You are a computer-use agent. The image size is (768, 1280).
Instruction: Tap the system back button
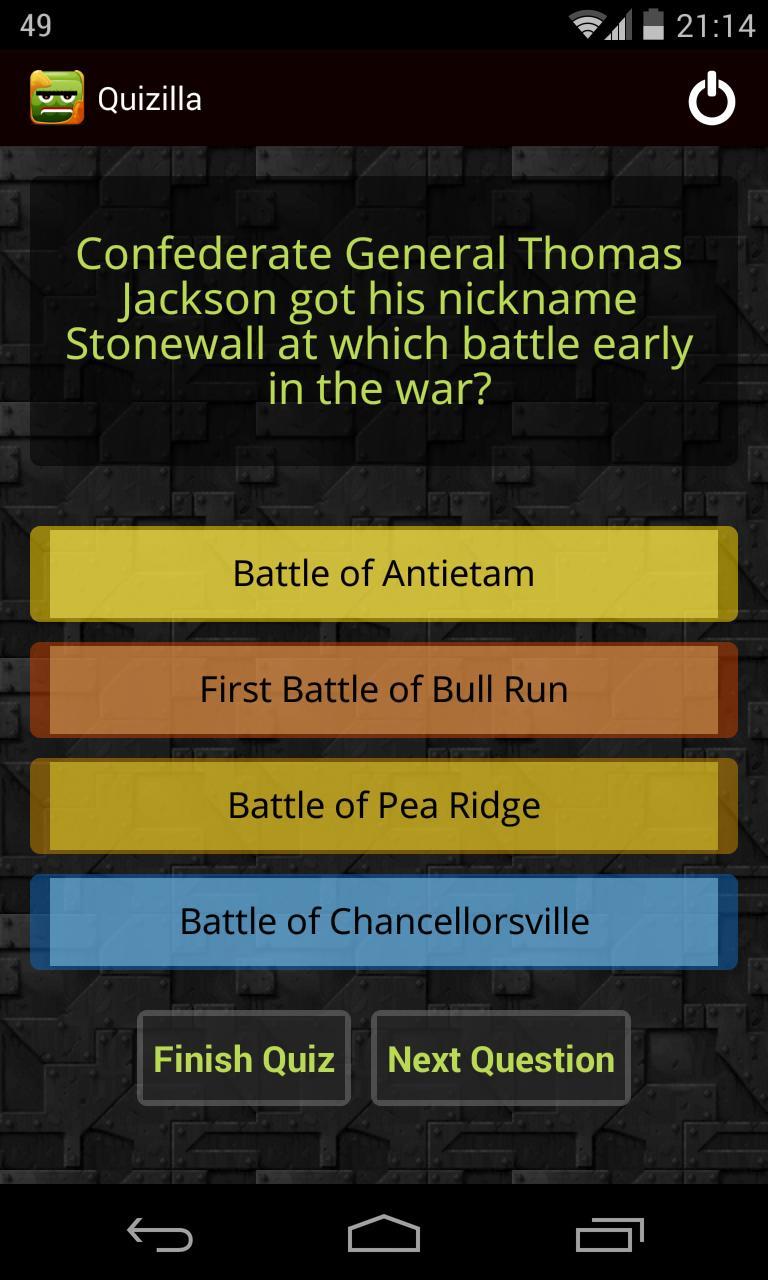tap(160, 1235)
